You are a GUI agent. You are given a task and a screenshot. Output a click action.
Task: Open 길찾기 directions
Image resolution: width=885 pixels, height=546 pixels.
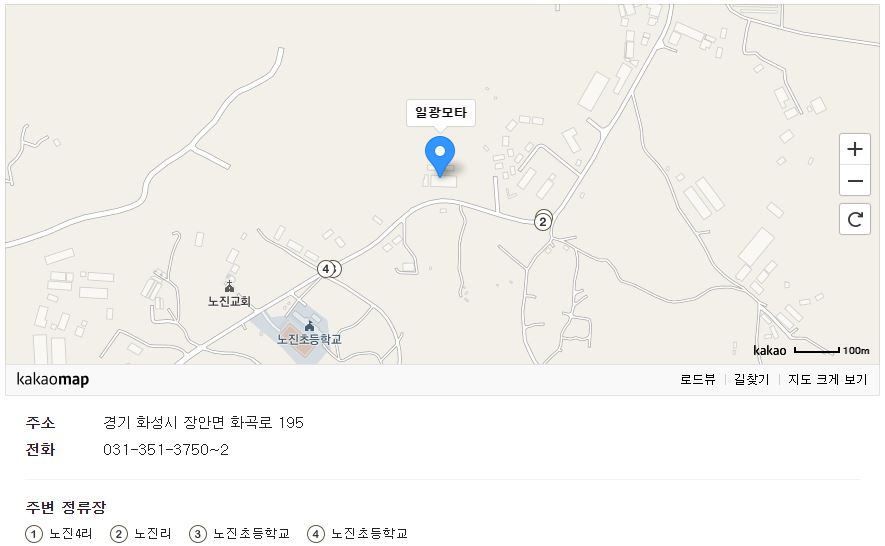(751, 380)
